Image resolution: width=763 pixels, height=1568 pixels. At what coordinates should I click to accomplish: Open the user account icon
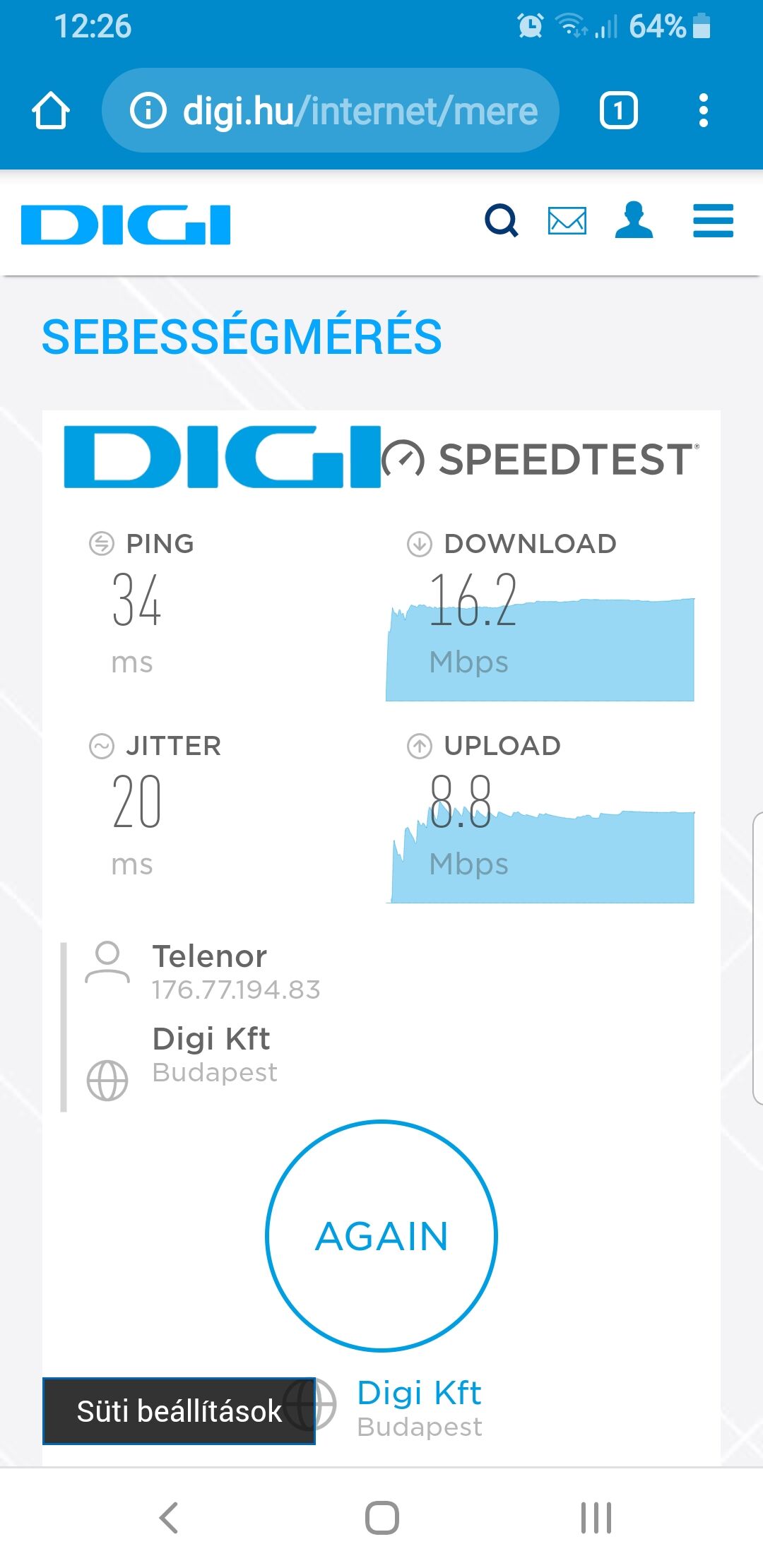point(634,220)
